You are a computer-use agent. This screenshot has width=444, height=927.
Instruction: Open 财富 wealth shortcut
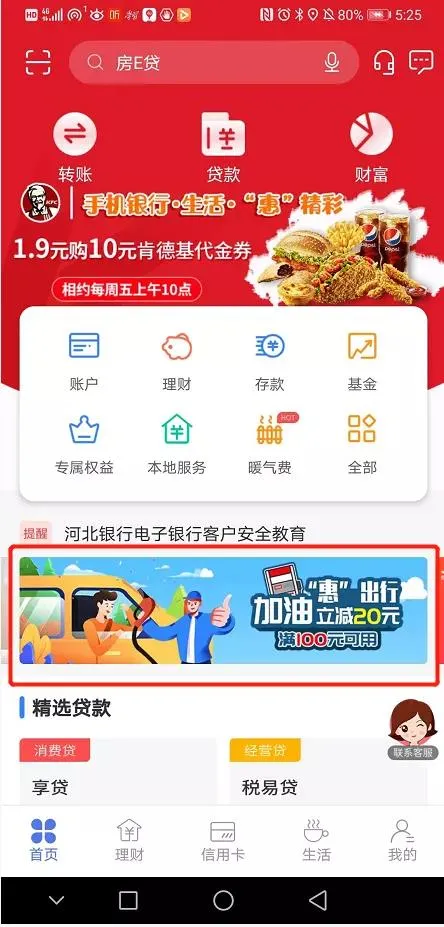click(x=371, y=148)
